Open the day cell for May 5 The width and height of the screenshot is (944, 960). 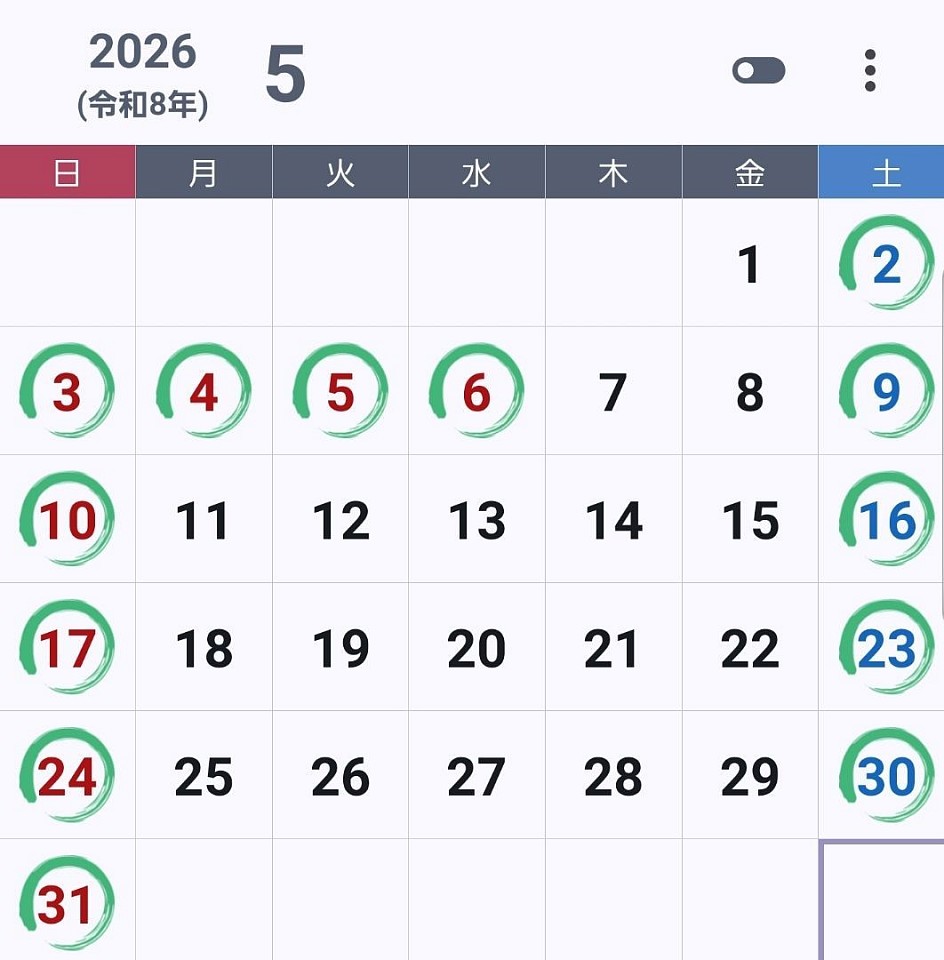(340, 393)
